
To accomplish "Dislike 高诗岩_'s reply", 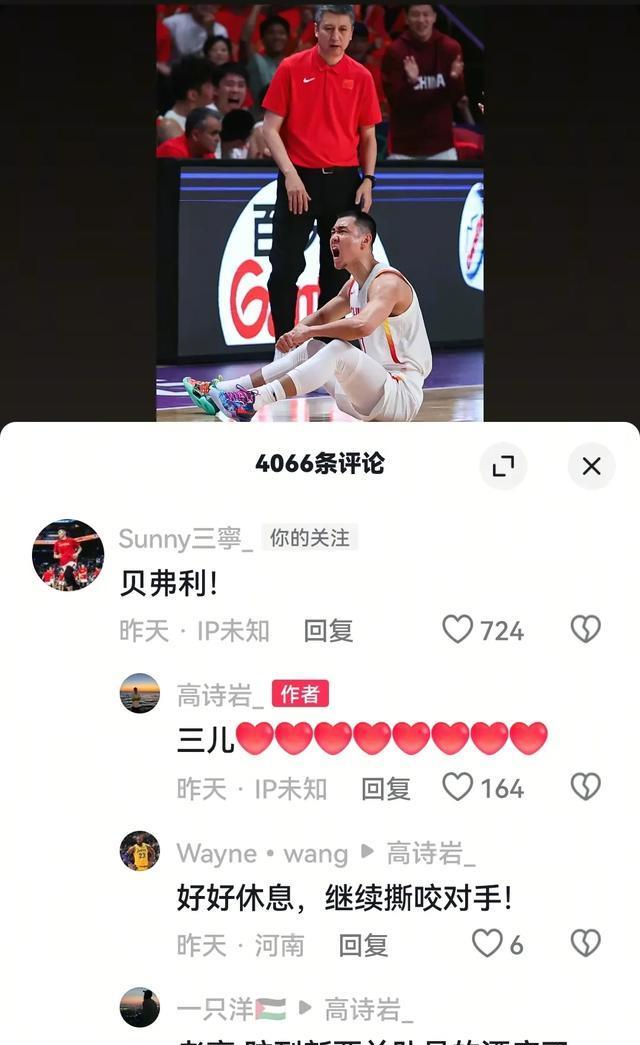I will click(585, 788).
